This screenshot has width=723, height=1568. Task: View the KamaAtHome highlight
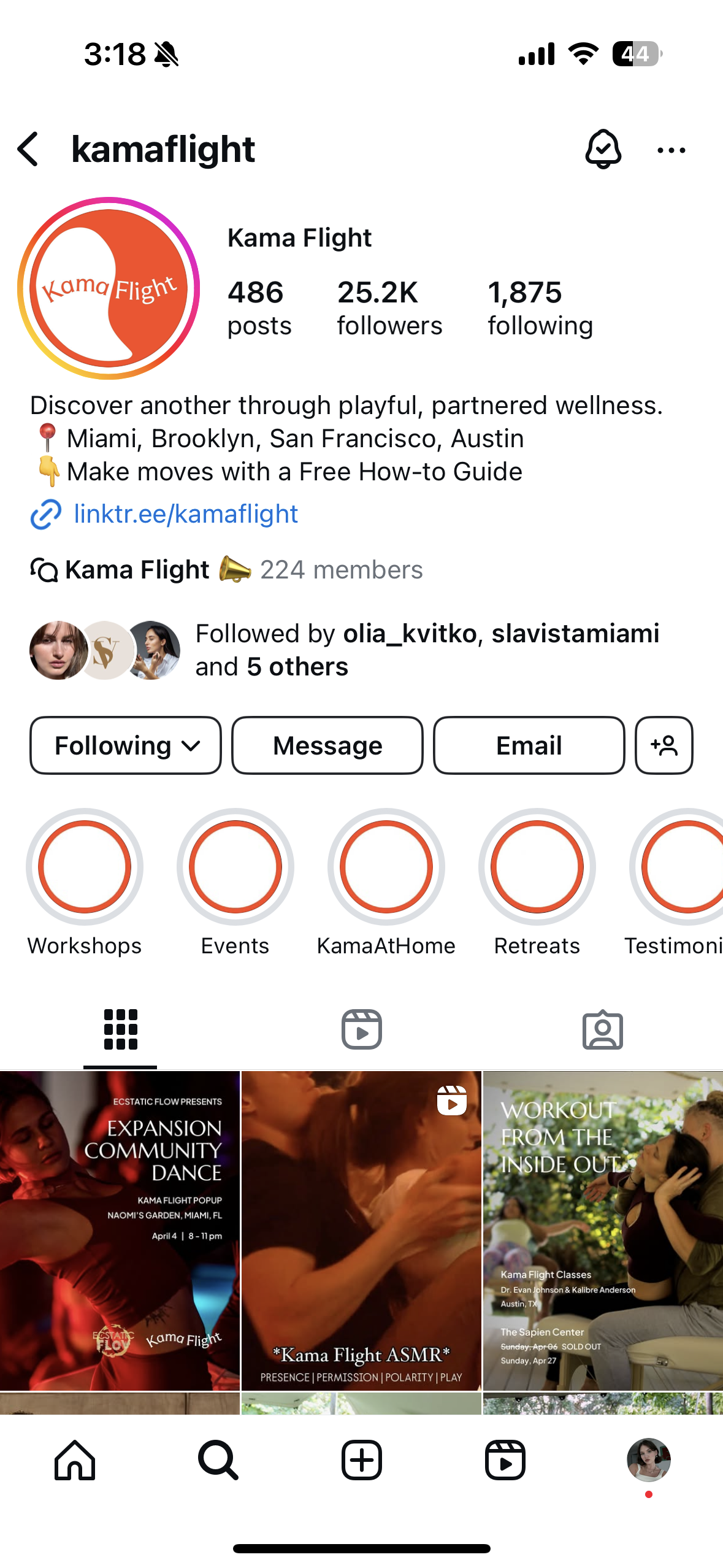(x=386, y=882)
